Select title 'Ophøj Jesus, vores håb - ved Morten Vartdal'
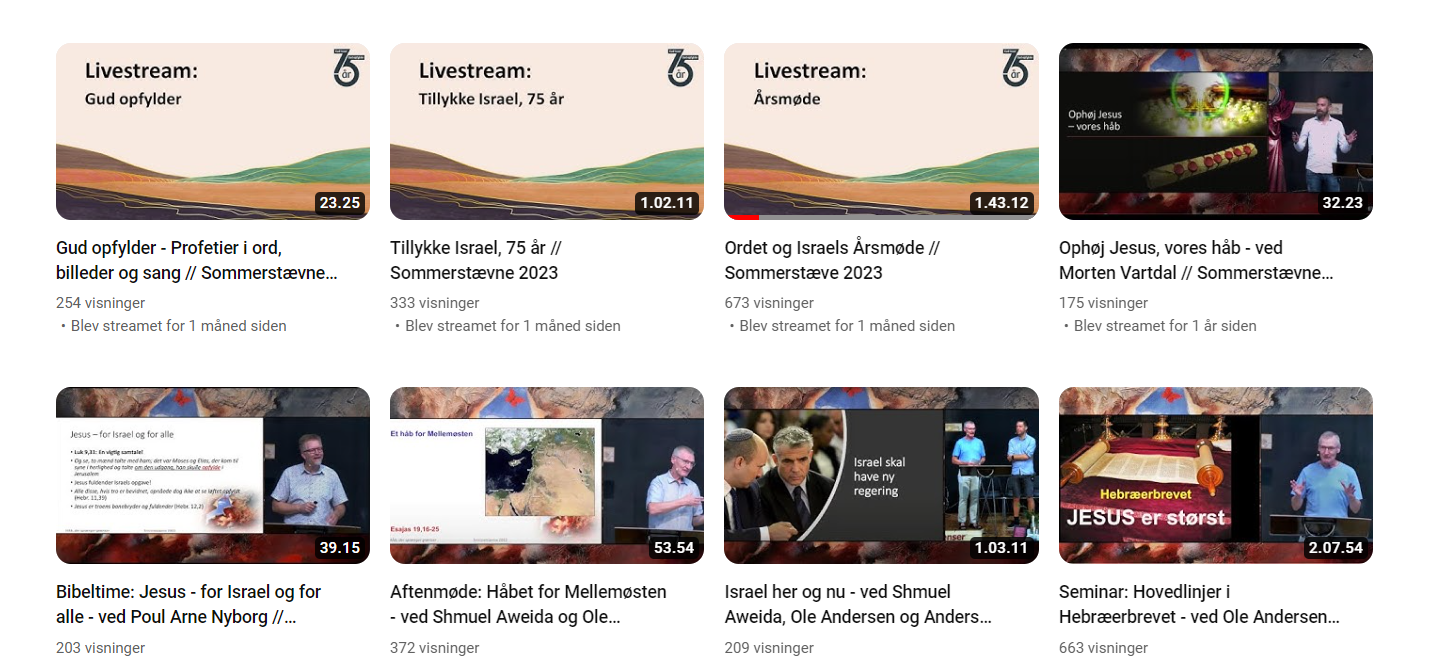Image resolution: width=1435 pixels, height=662 pixels. pyautogui.click(x=1195, y=260)
